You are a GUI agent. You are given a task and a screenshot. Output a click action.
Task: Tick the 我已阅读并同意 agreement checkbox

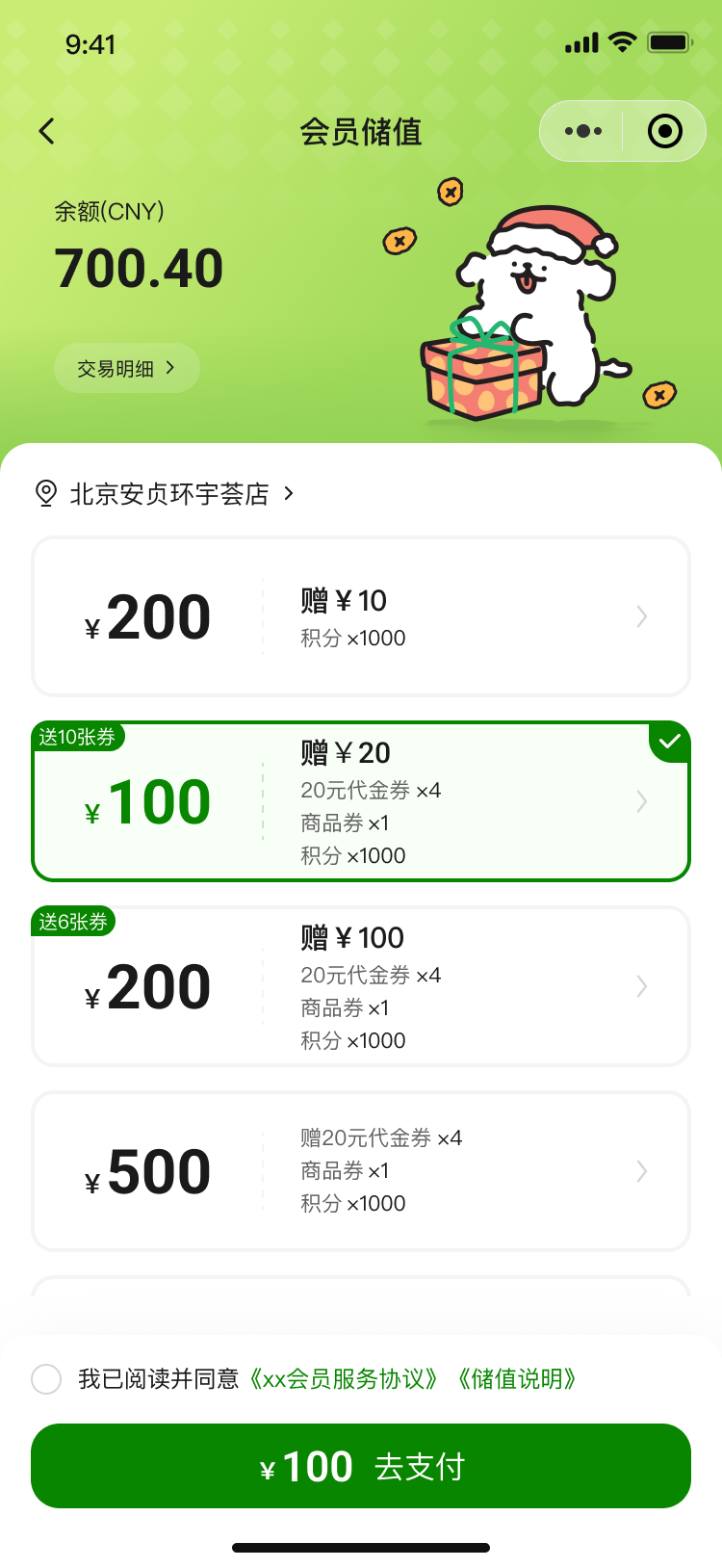pyautogui.click(x=46, y=1379)
